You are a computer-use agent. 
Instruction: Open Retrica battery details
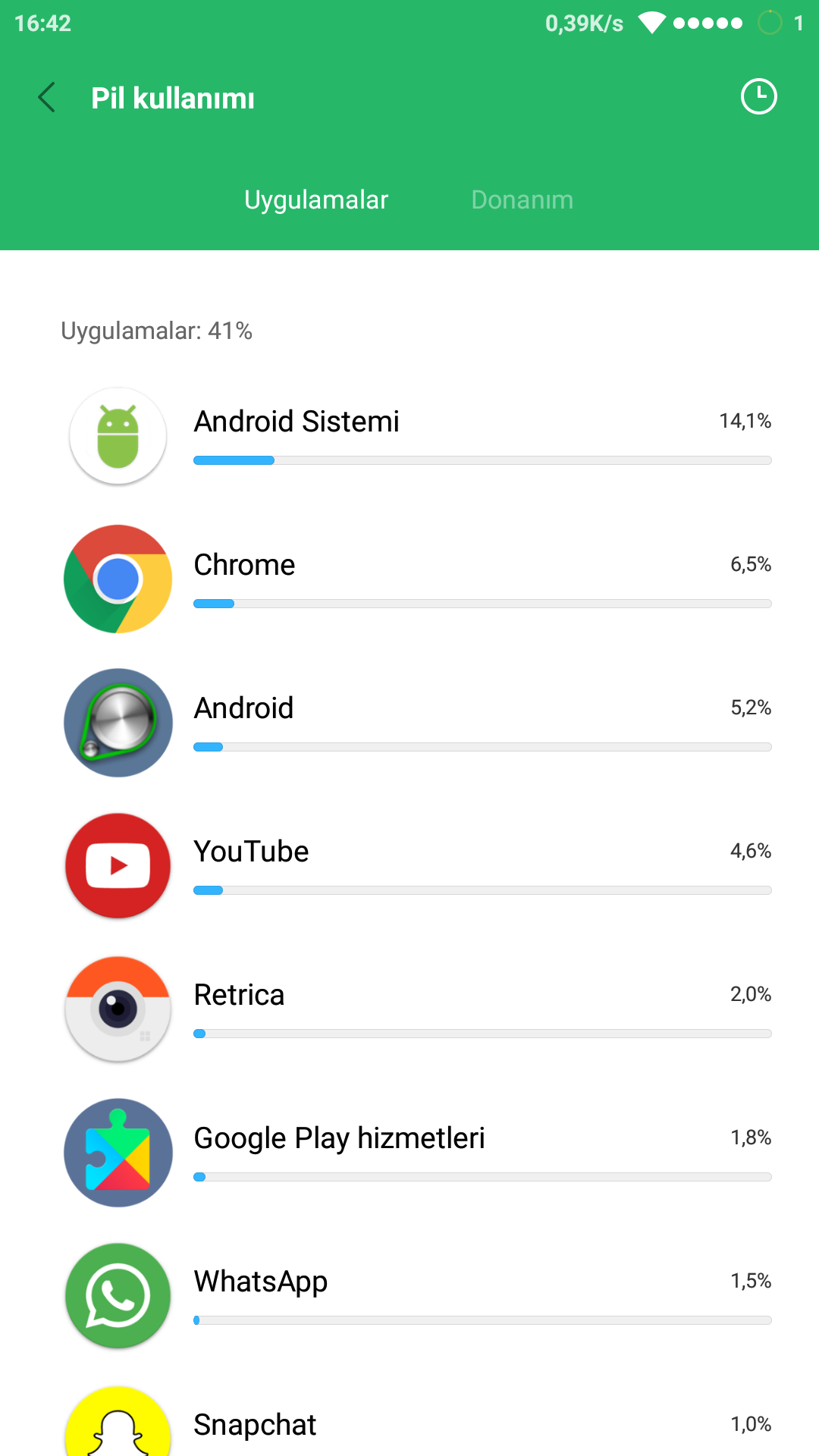click(409, 1010)
